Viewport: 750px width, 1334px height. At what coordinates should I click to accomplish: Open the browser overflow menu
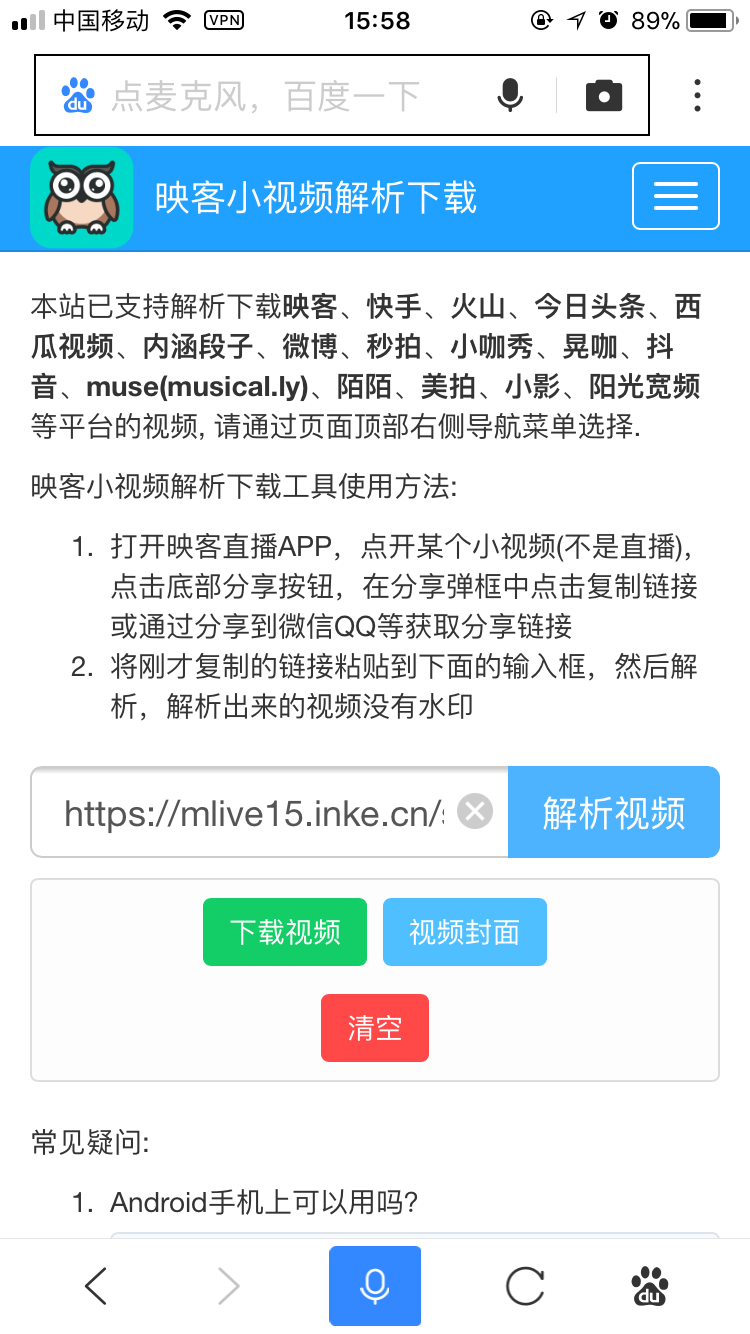pos(697,96)
